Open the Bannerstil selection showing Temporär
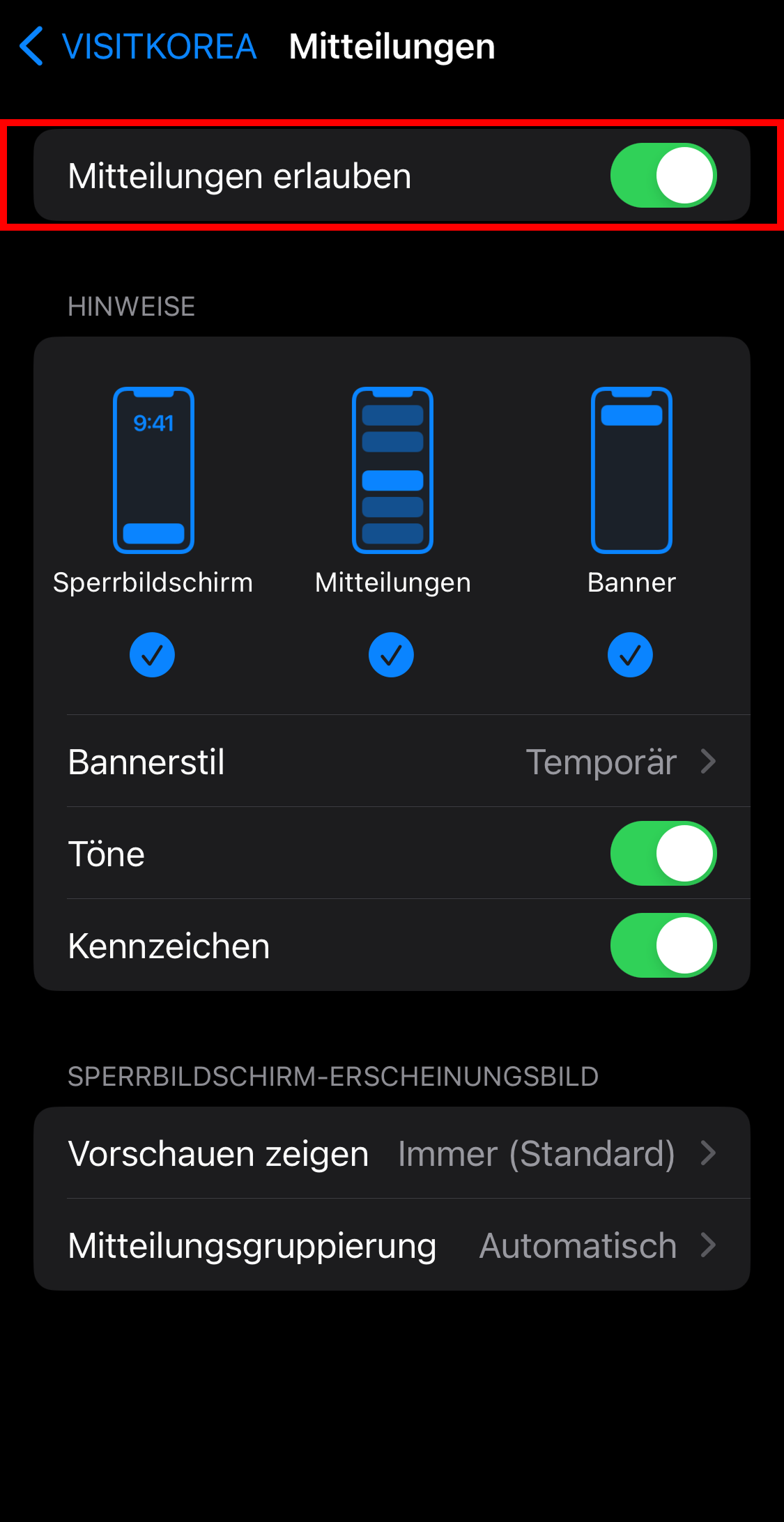 coord(392,762)
